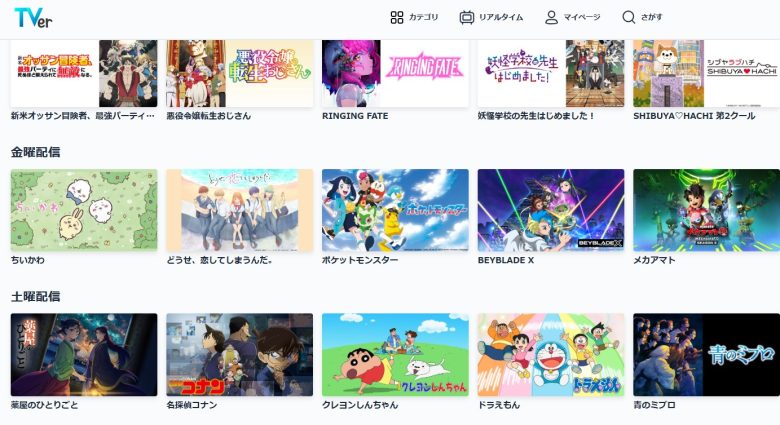Viewport: 780px width, 425px height.
Task: Open どうせ、恋してしまうんだ。
Action: coord(239,210)
